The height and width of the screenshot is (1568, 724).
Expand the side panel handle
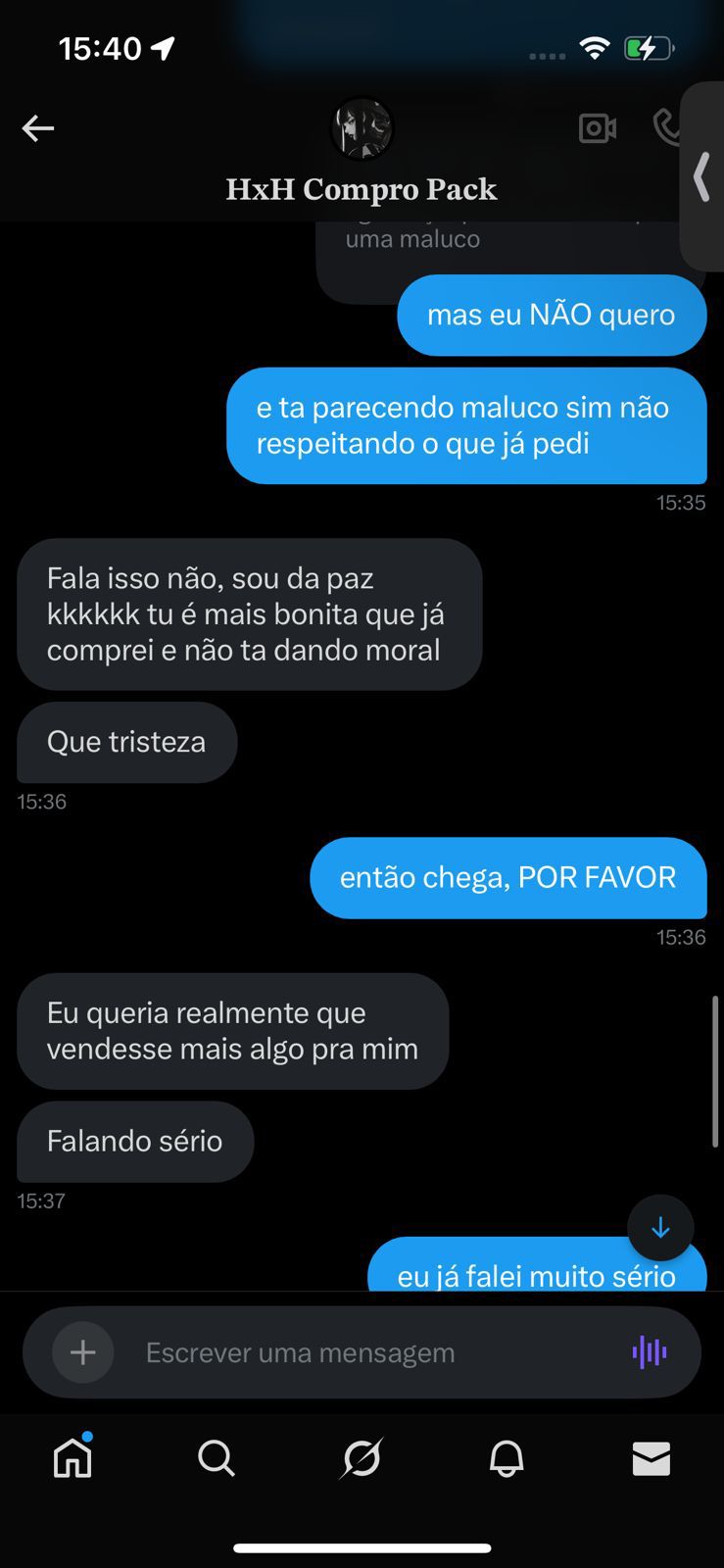701,177
